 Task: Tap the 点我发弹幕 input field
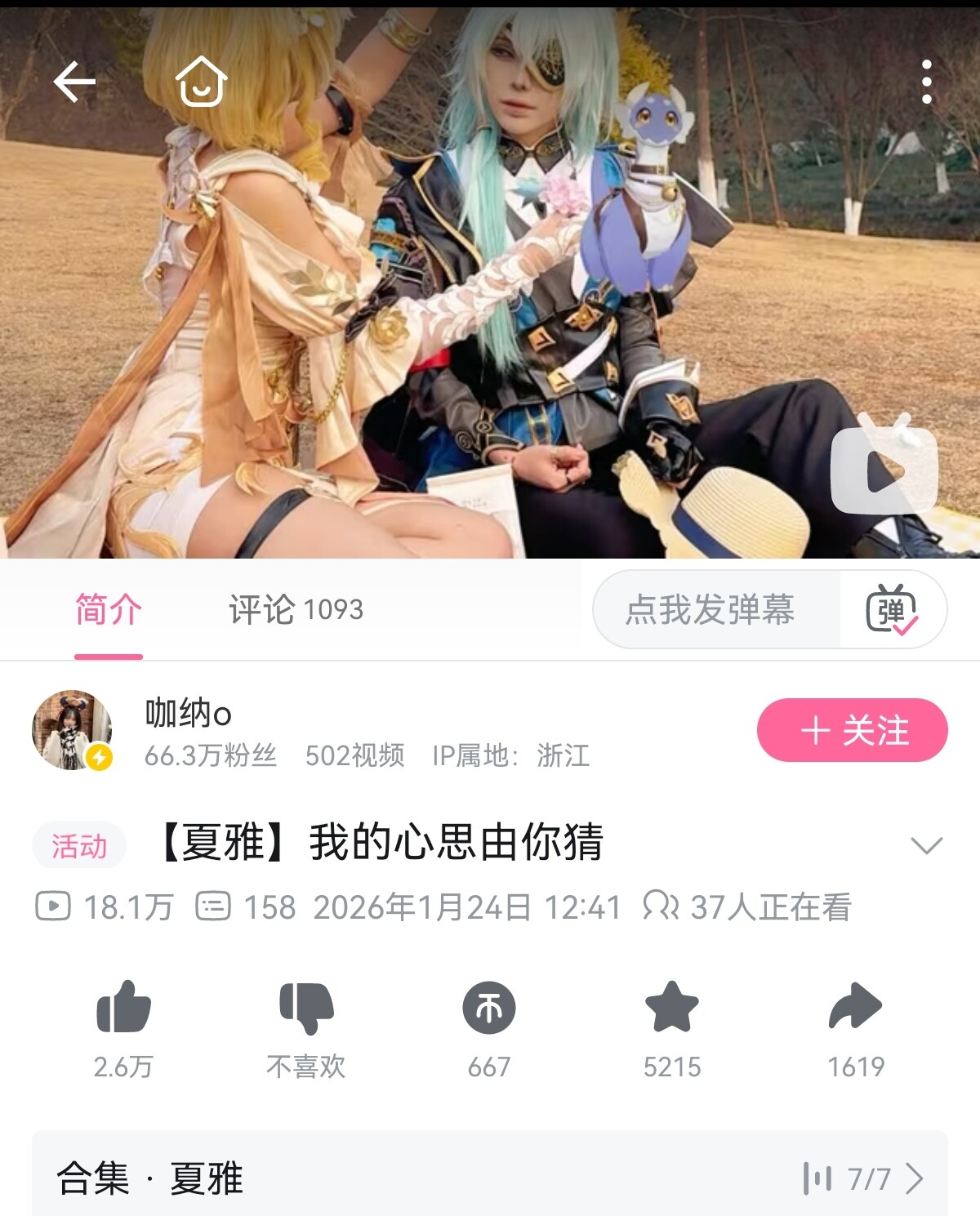coord(710,609)
